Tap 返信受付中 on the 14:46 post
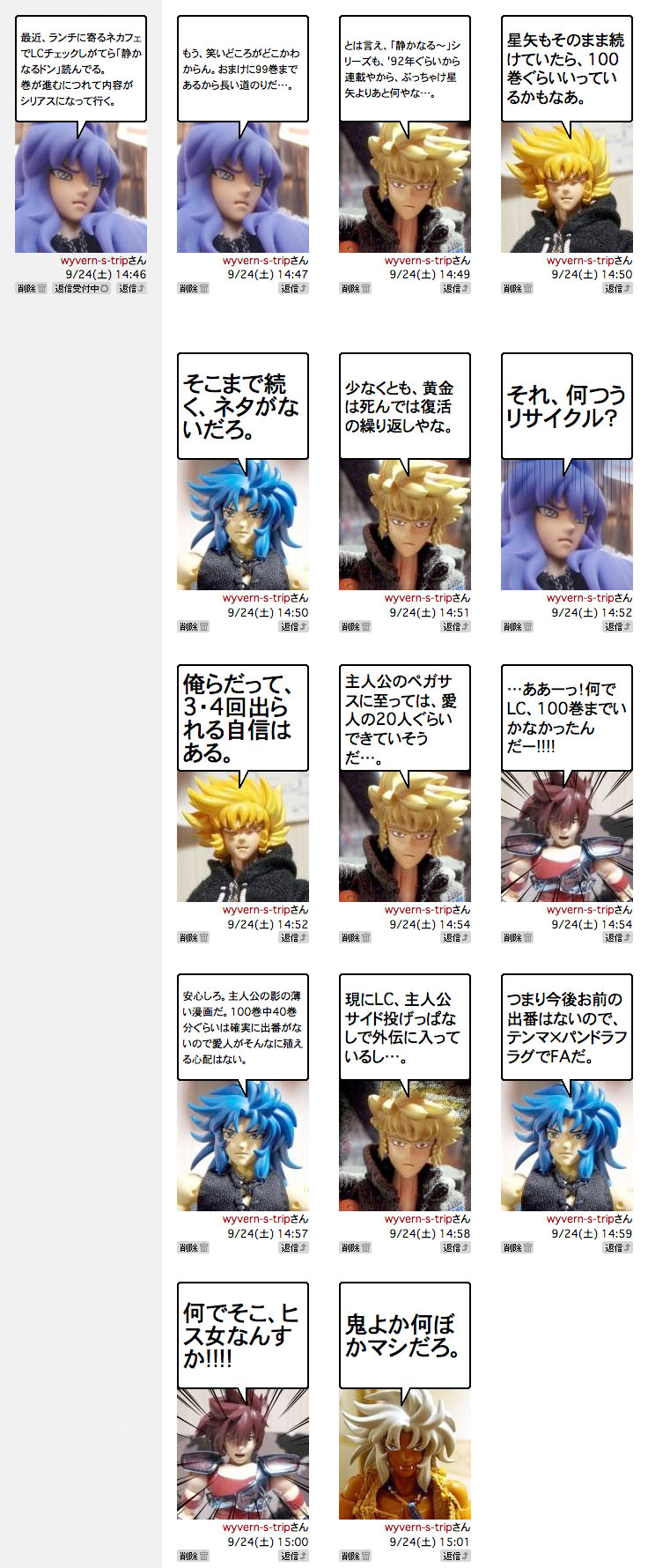Screen dimensions: 648x1568 (x=81, y=289)
